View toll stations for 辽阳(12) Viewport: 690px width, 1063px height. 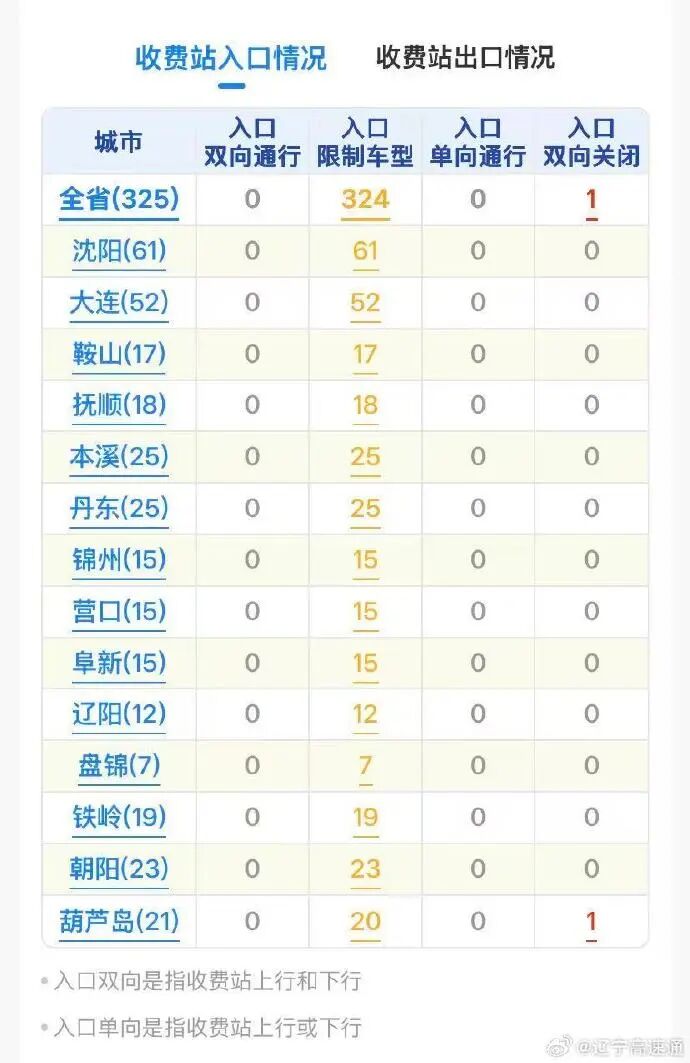(x=119, y=715)
